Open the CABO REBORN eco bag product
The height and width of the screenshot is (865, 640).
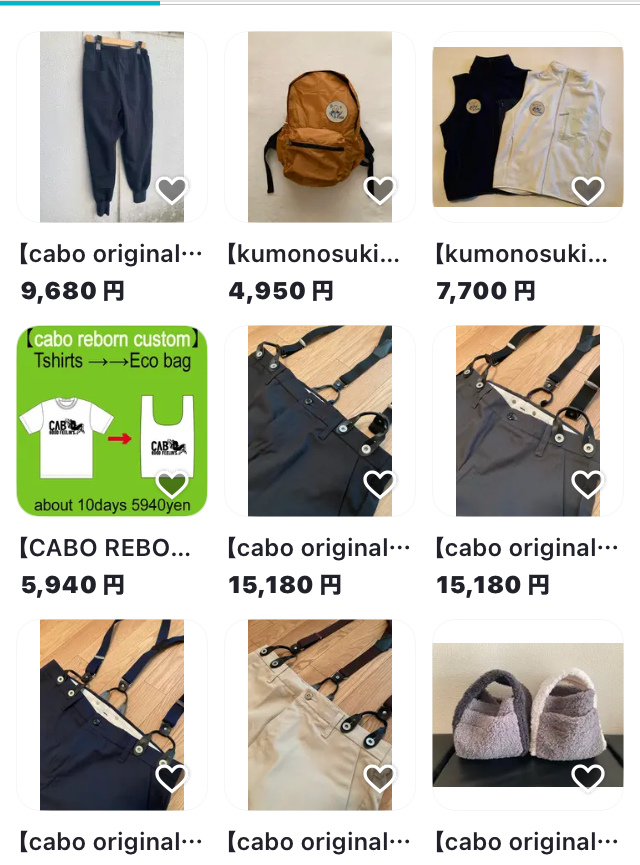tap(111, 420)
